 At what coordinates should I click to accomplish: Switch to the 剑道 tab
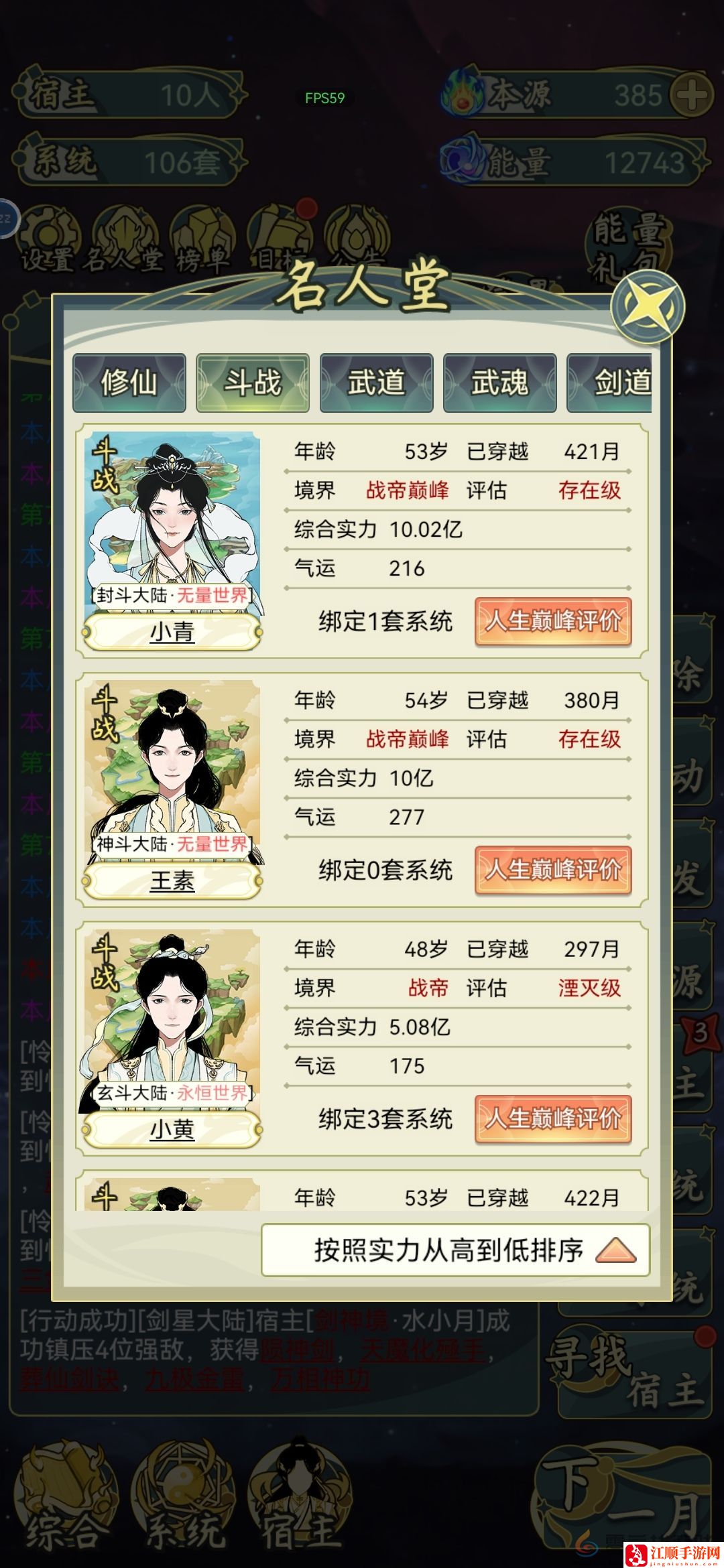coord(611,383)
